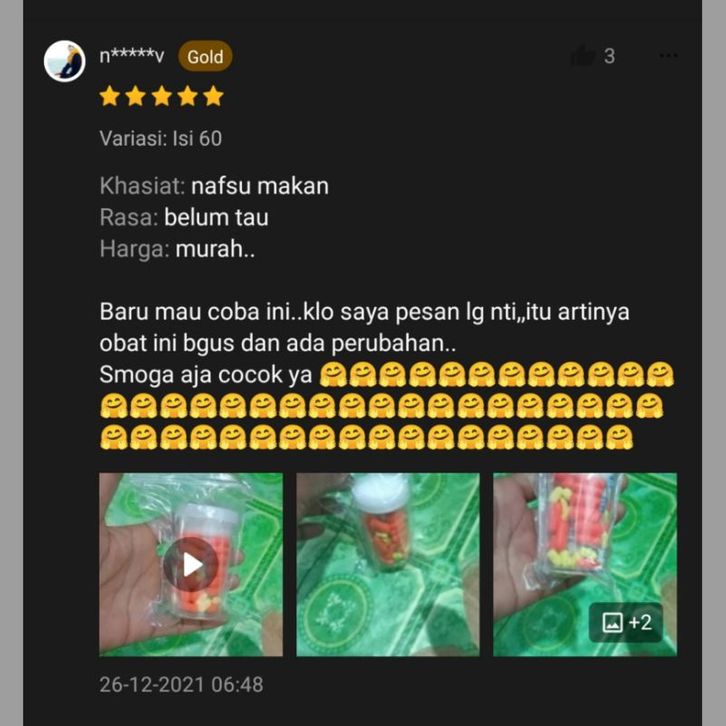
Task: Open the review's three-dot overflow menu
Action: click(667, 56)
